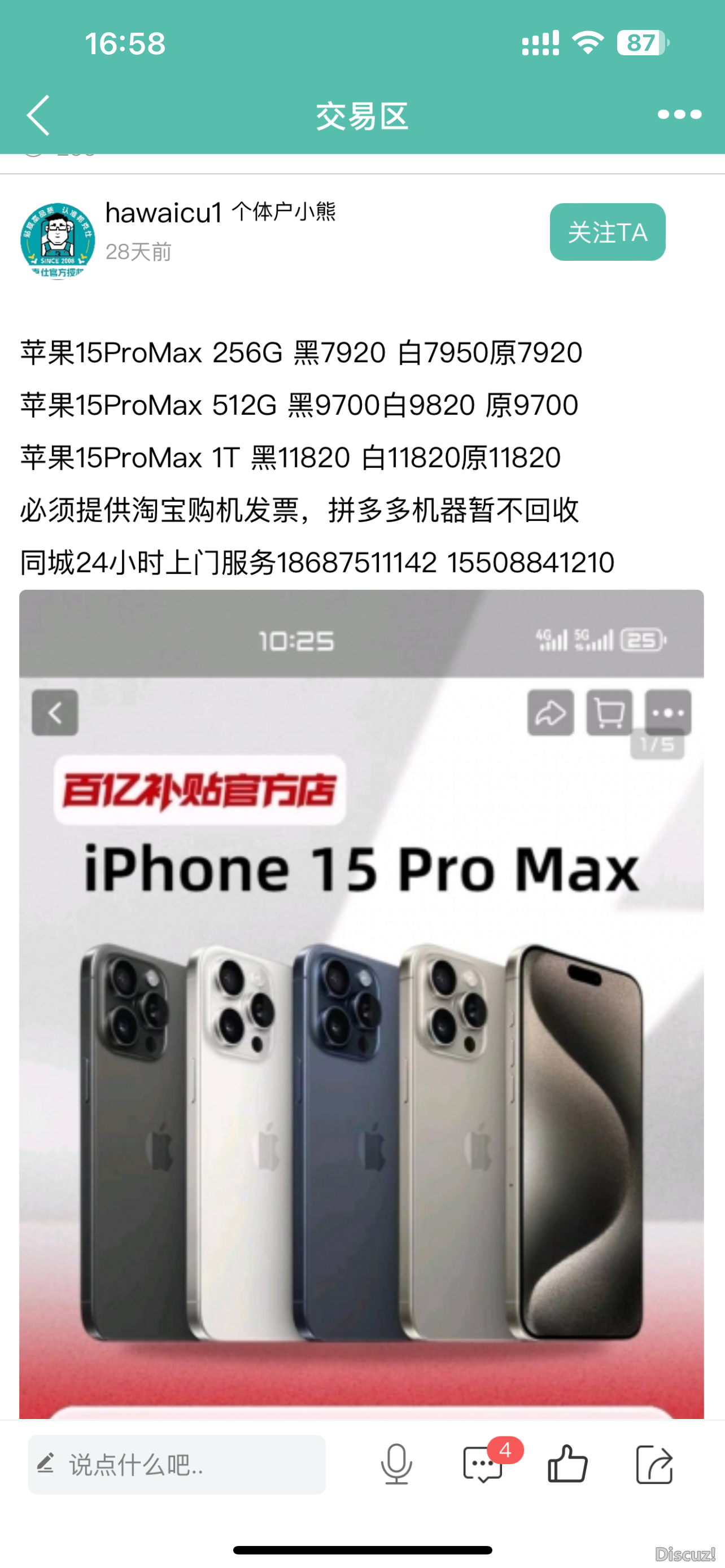The width and height of the screenshot is (725, 1568).
Task: Share this post
Action: 654,1464
